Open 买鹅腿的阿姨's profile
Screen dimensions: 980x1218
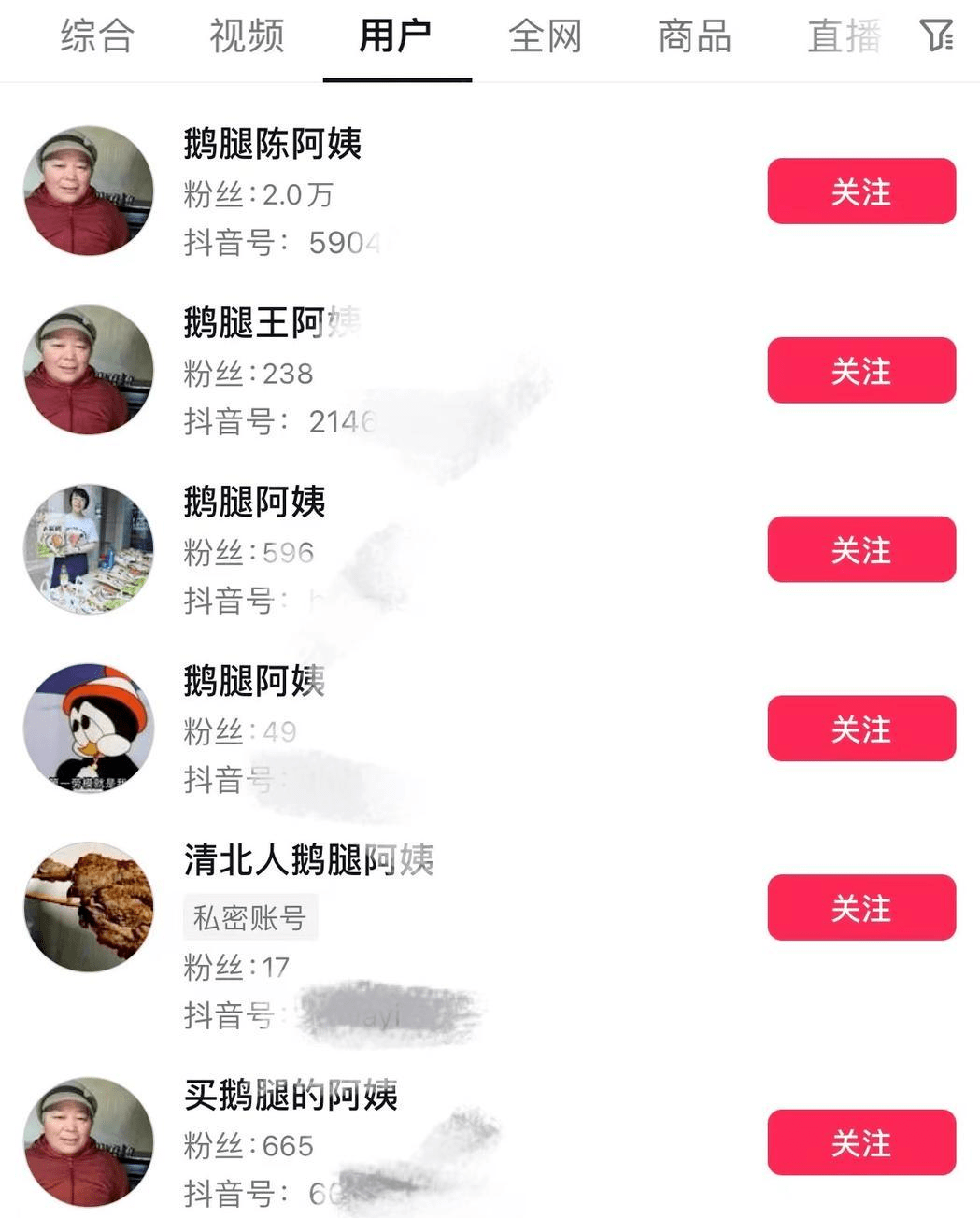[291, 1095]
